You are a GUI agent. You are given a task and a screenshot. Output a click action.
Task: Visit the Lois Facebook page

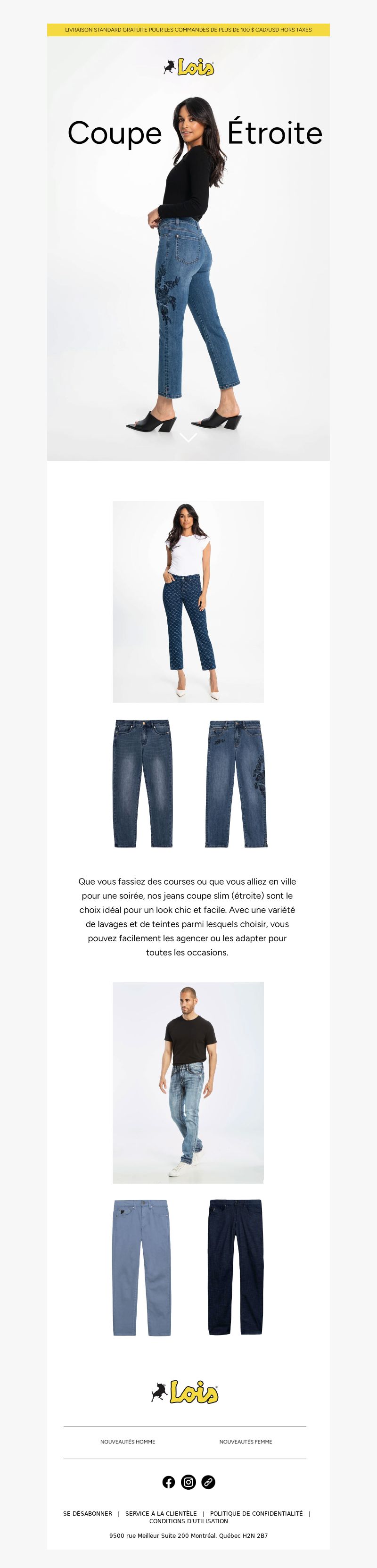[x=168, y=1482]
